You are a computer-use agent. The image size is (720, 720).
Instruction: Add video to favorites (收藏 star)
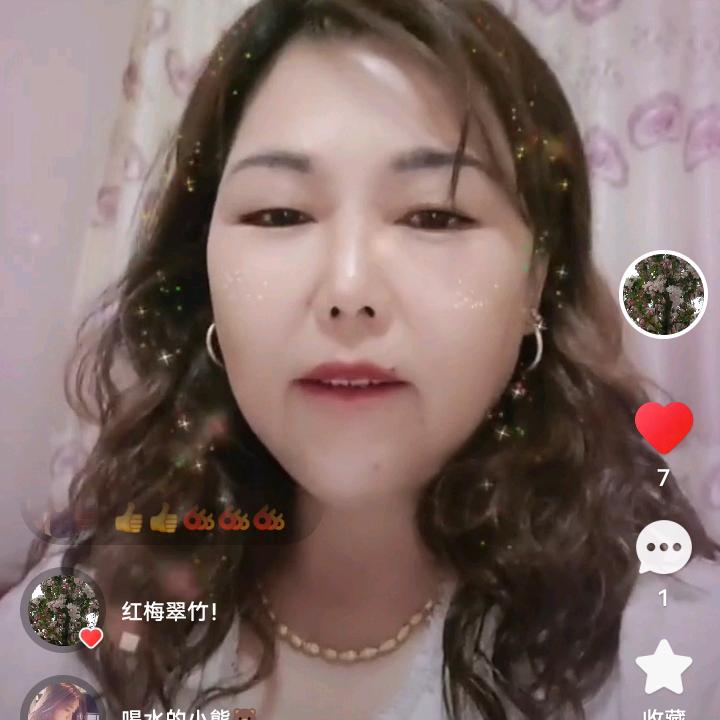pyautogui.click(x=664, y=668)
